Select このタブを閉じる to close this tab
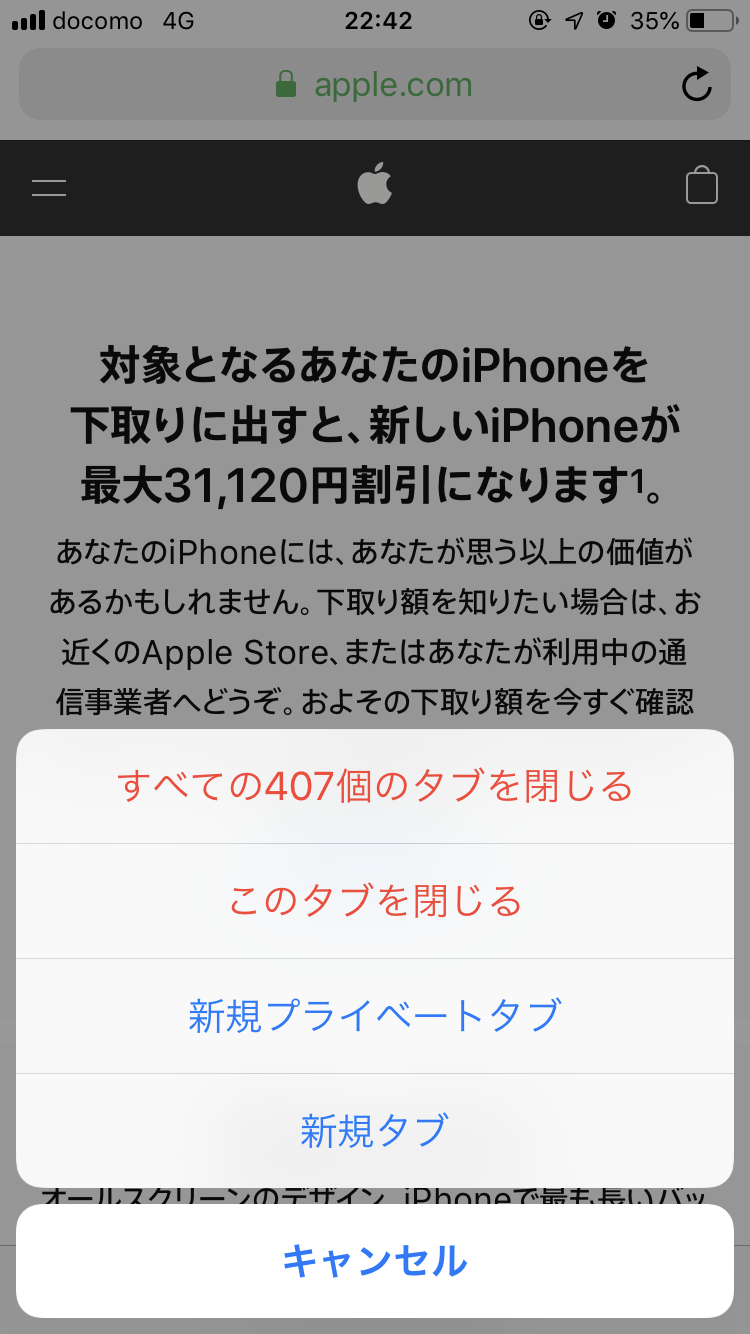 pyautogui.click(x=375, y=902)
